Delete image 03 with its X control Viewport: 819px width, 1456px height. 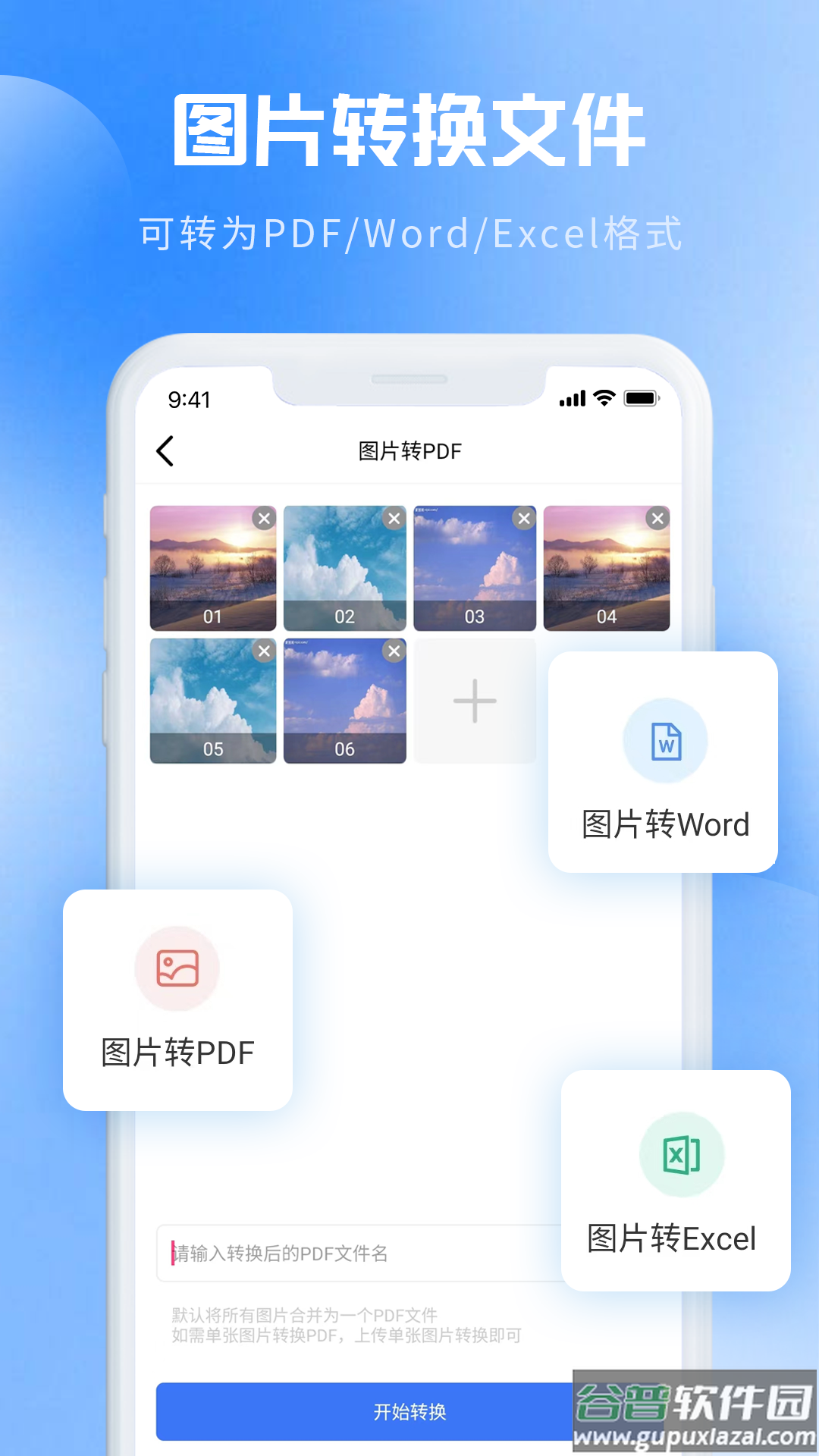(524, 518)
